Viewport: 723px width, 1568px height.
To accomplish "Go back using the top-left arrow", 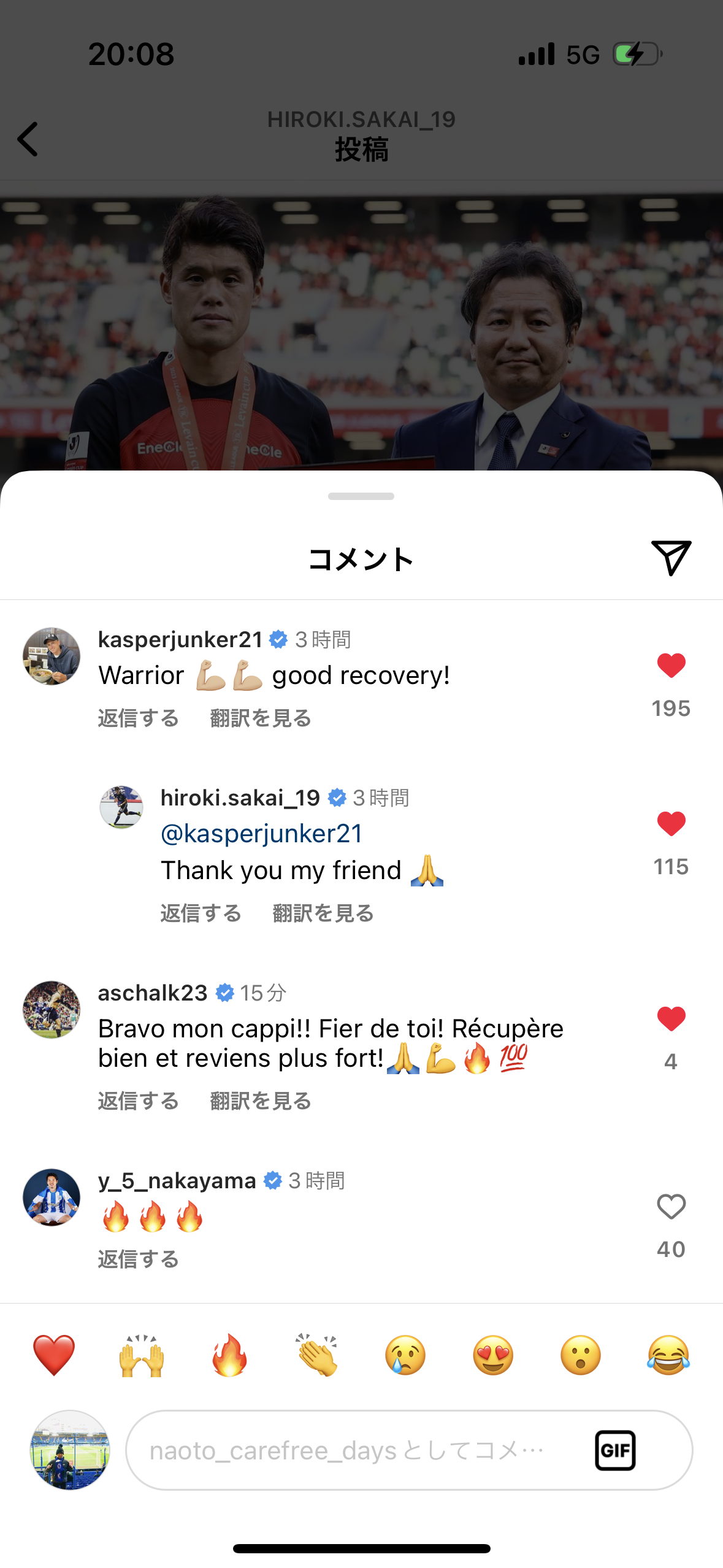I will click(28, 139).
